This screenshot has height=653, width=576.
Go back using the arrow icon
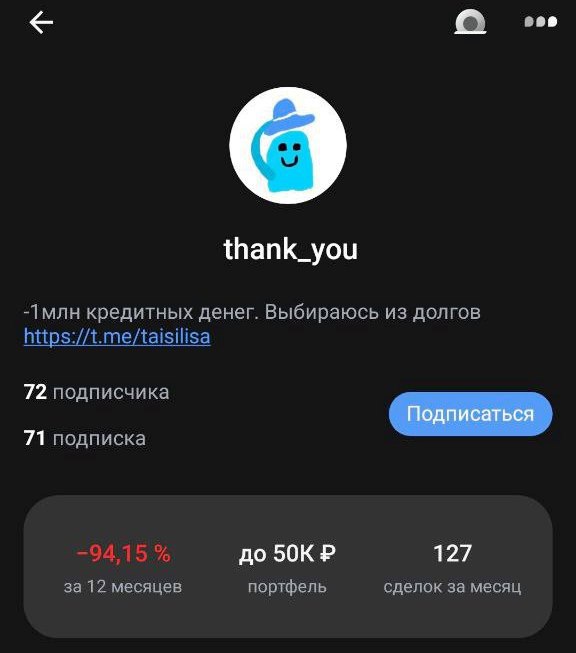(x=41, y=22)
